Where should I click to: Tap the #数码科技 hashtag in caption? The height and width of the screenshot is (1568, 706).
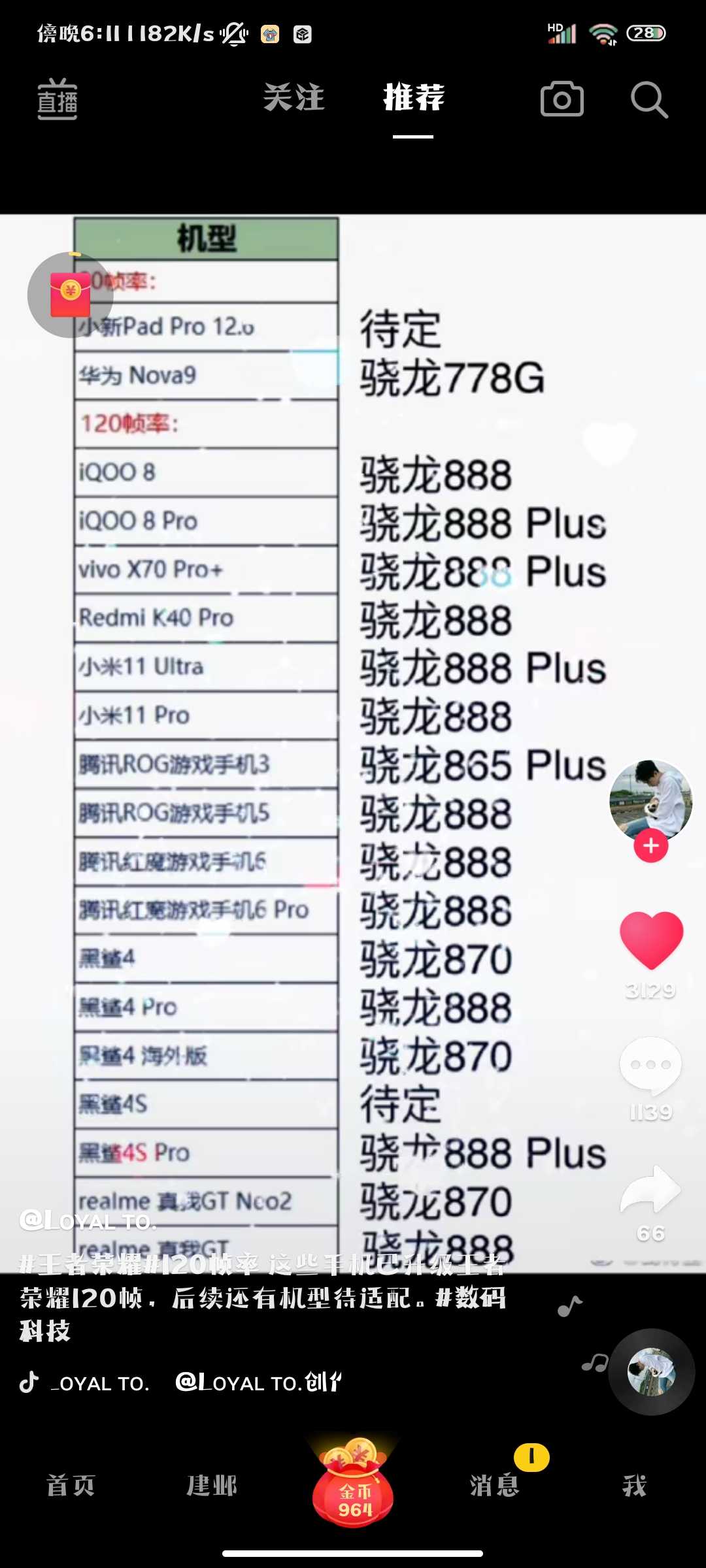[263, 1314]
